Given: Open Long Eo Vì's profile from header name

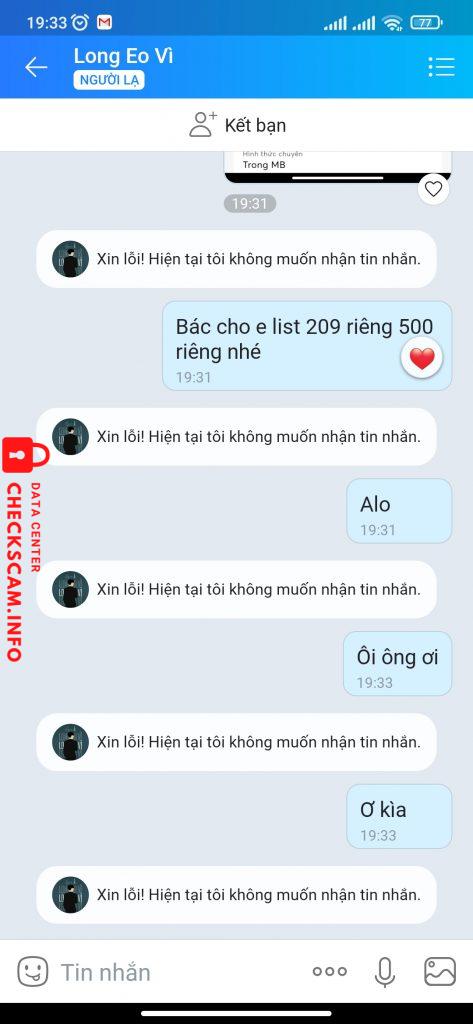Looking at the screenshot, I should pos(123,56).
